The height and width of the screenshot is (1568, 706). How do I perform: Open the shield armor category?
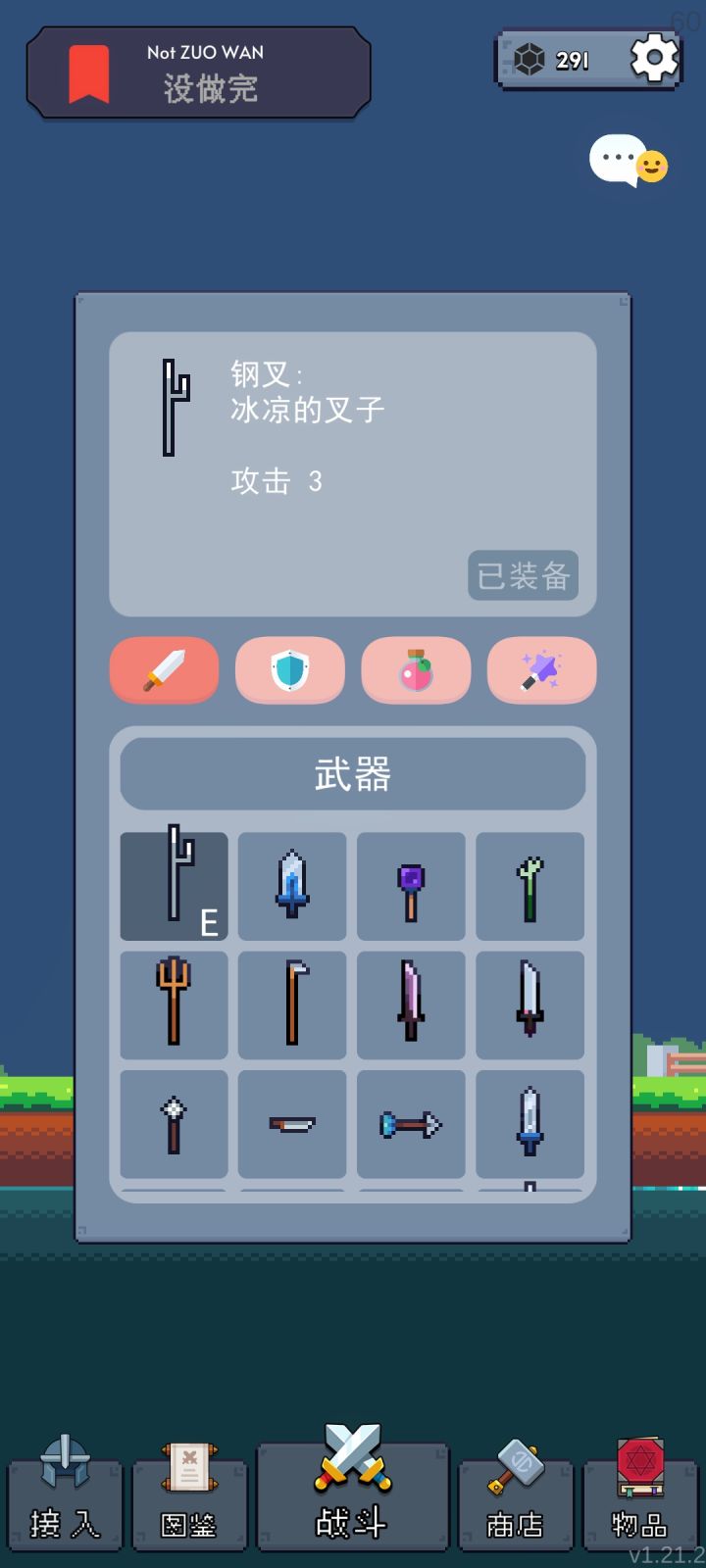(x=289, y=670)
